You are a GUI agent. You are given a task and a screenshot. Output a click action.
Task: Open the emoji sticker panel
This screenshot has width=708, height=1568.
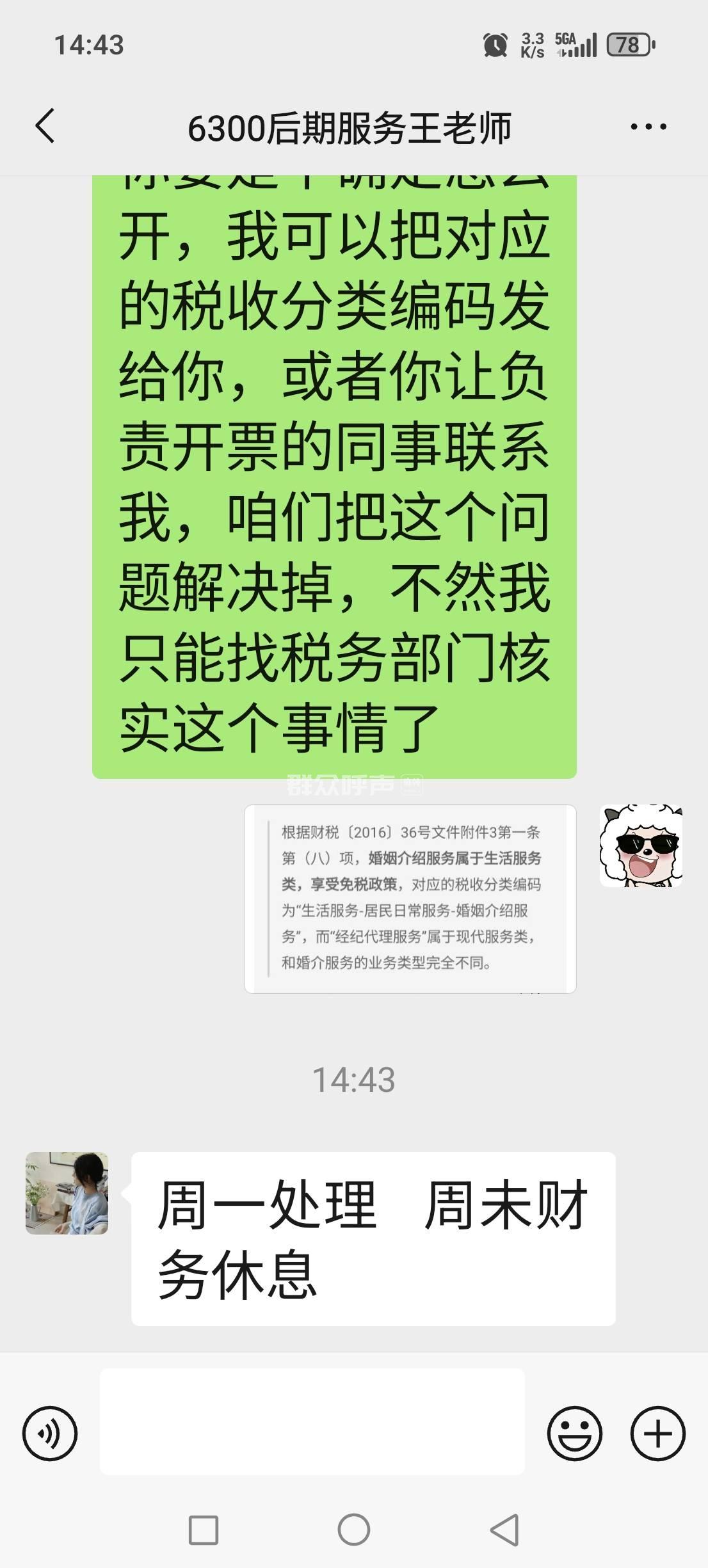(574, 1433)
